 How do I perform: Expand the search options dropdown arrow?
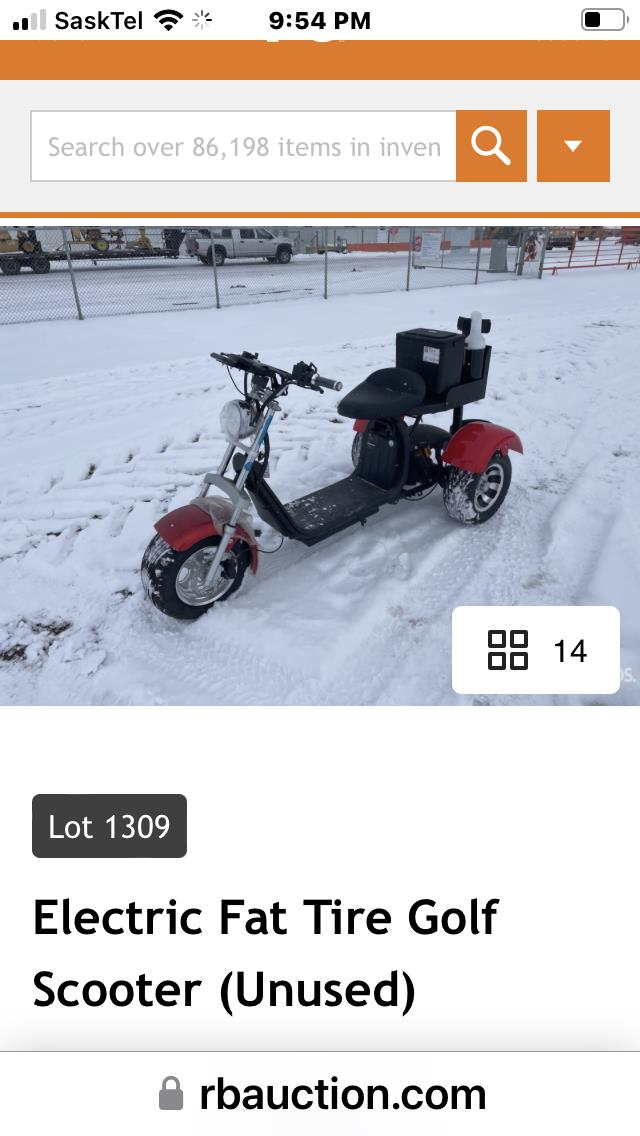pos(573,147)
